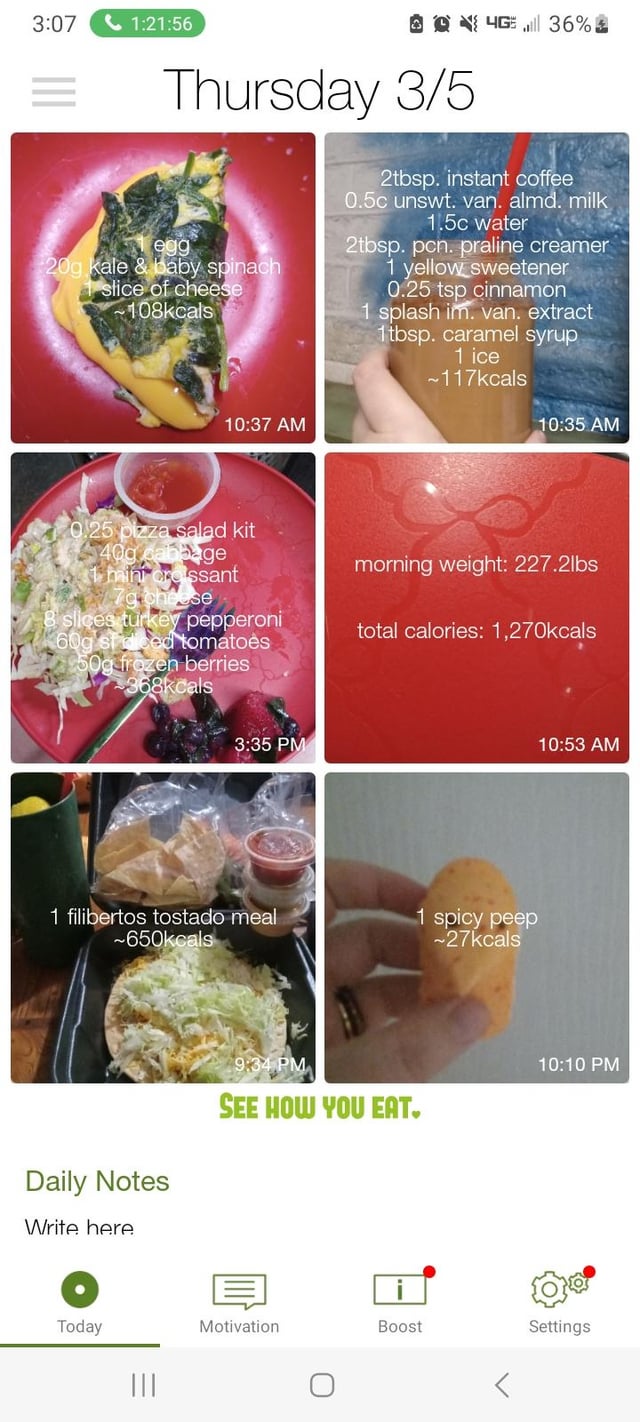Open the Settings tab

click(x=559, y=1302)
